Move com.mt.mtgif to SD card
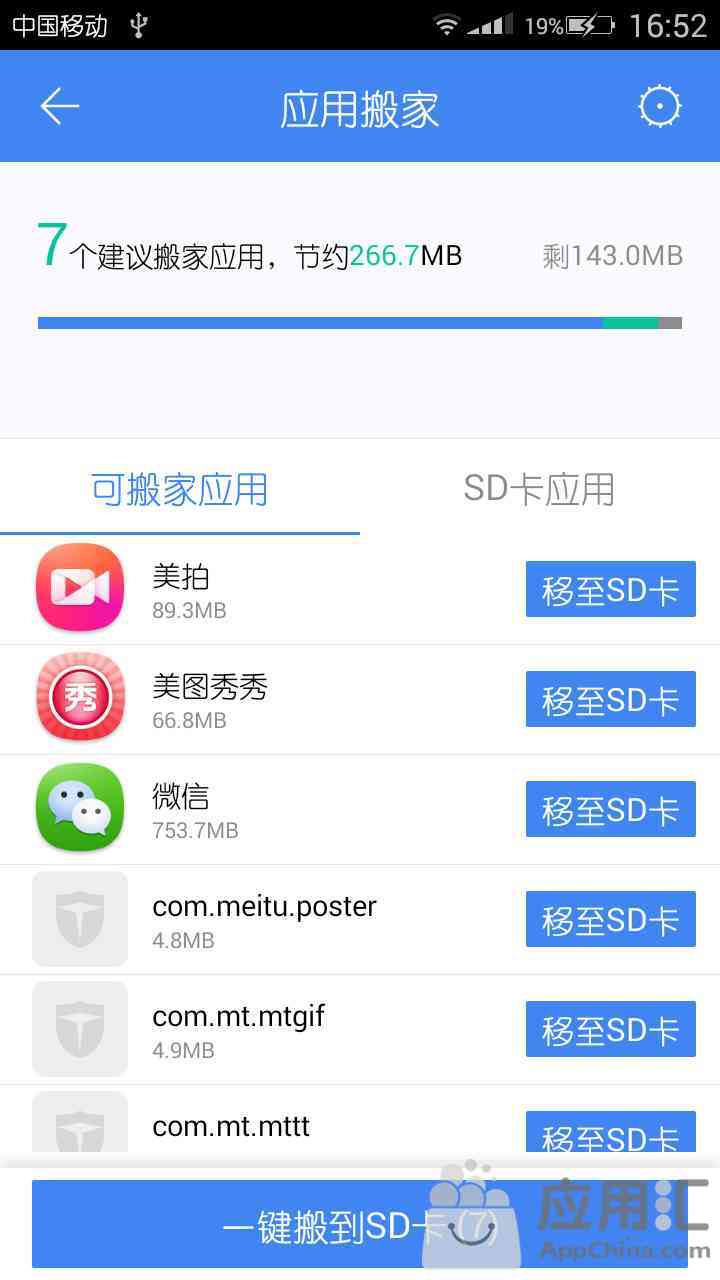Viewport: 720px width, 1280px height. click(x=610, y=1030)
